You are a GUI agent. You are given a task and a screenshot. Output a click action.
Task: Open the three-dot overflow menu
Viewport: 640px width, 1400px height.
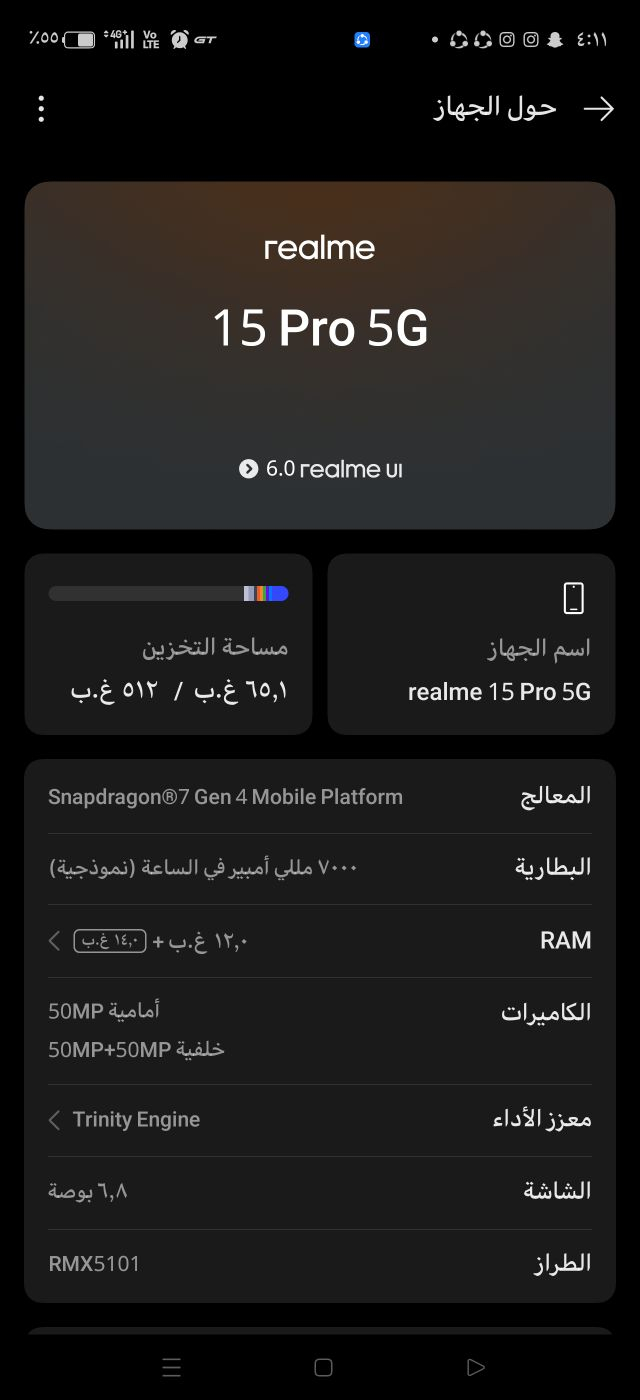41,109
